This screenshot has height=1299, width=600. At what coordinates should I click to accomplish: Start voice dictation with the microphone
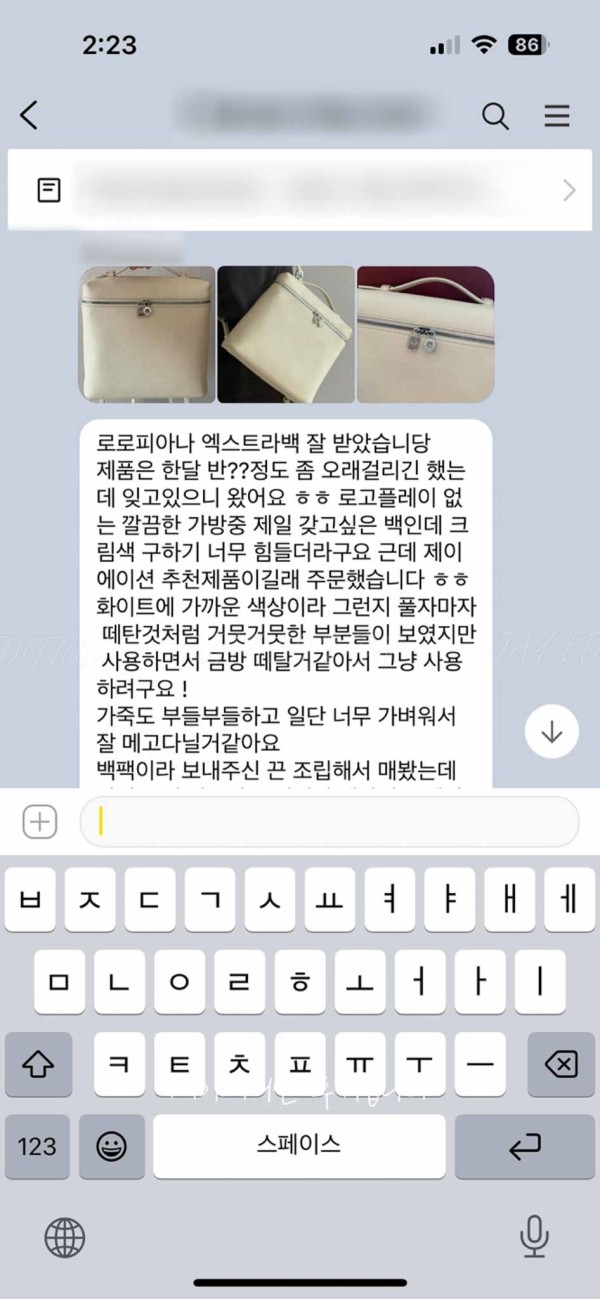tap(535, 1237)
